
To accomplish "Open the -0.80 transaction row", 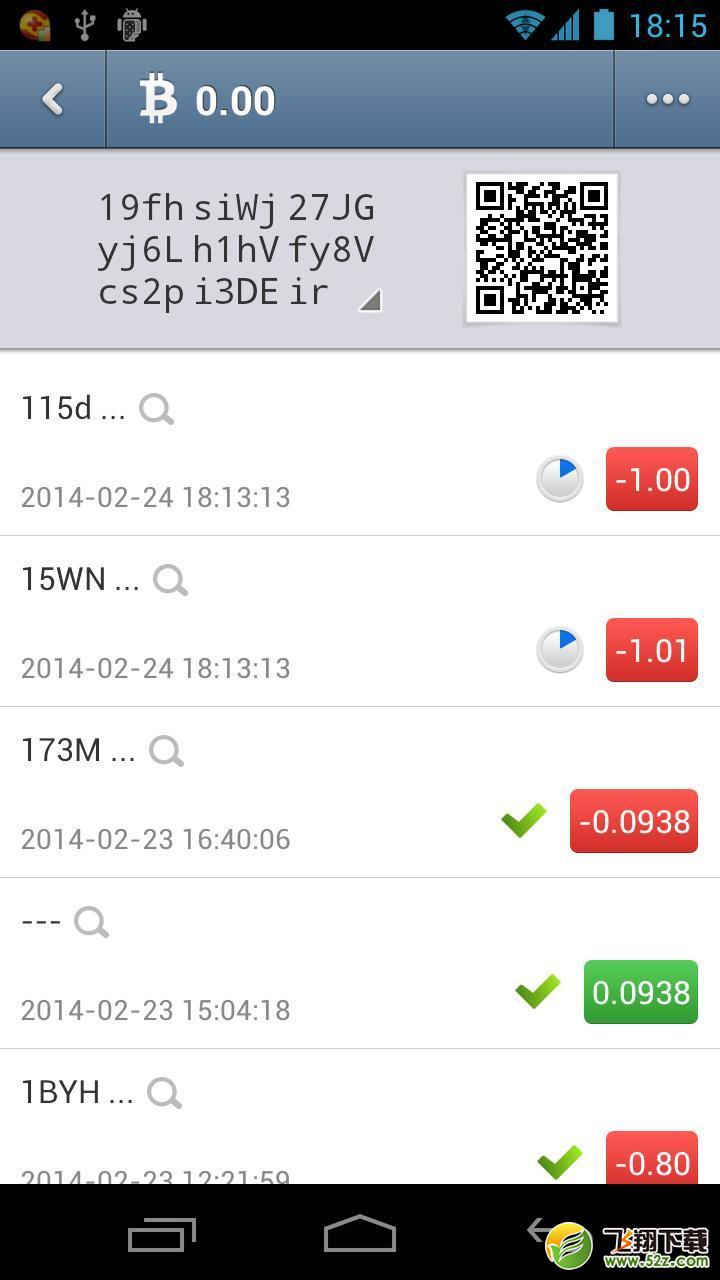I will coord(360,1117).
